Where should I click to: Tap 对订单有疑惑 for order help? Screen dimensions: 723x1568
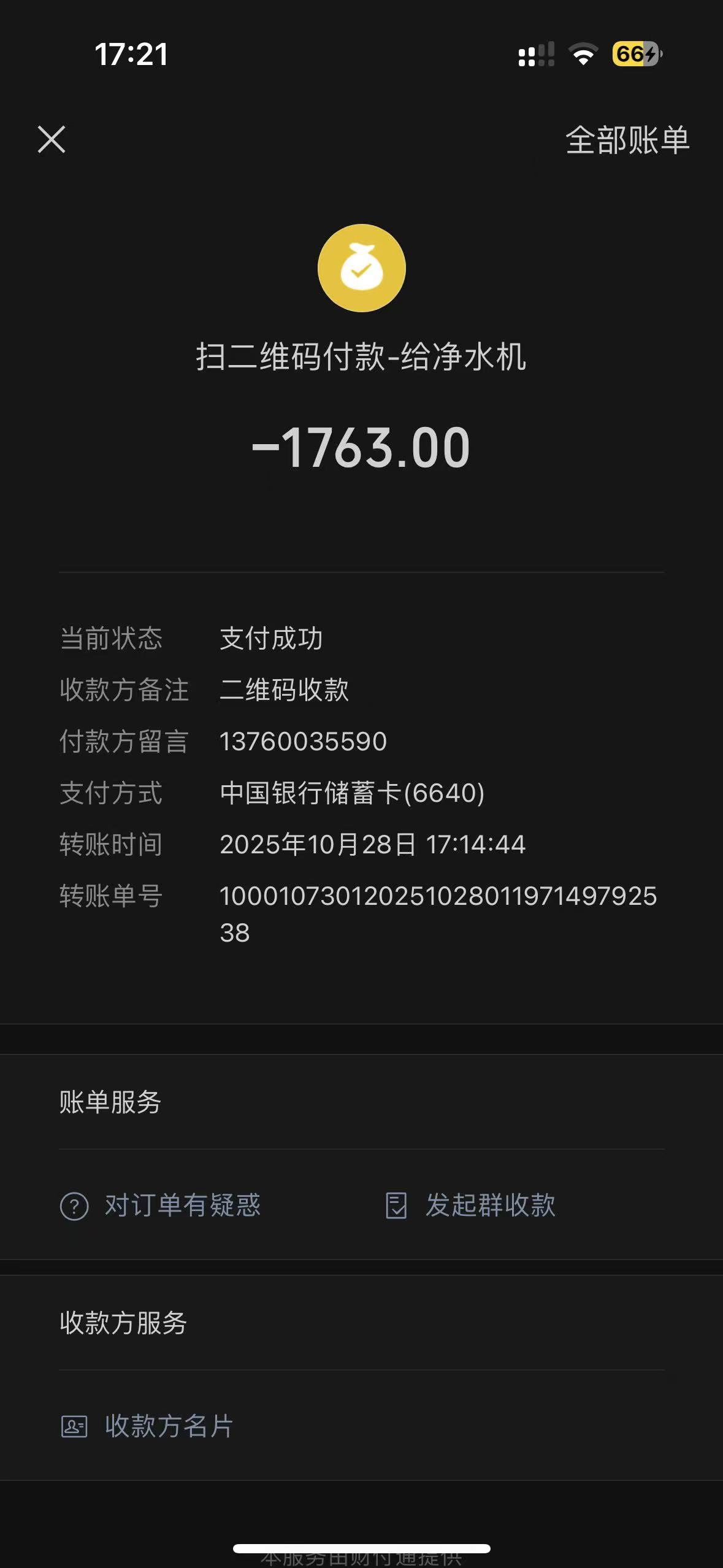(x=161, y=1205)
